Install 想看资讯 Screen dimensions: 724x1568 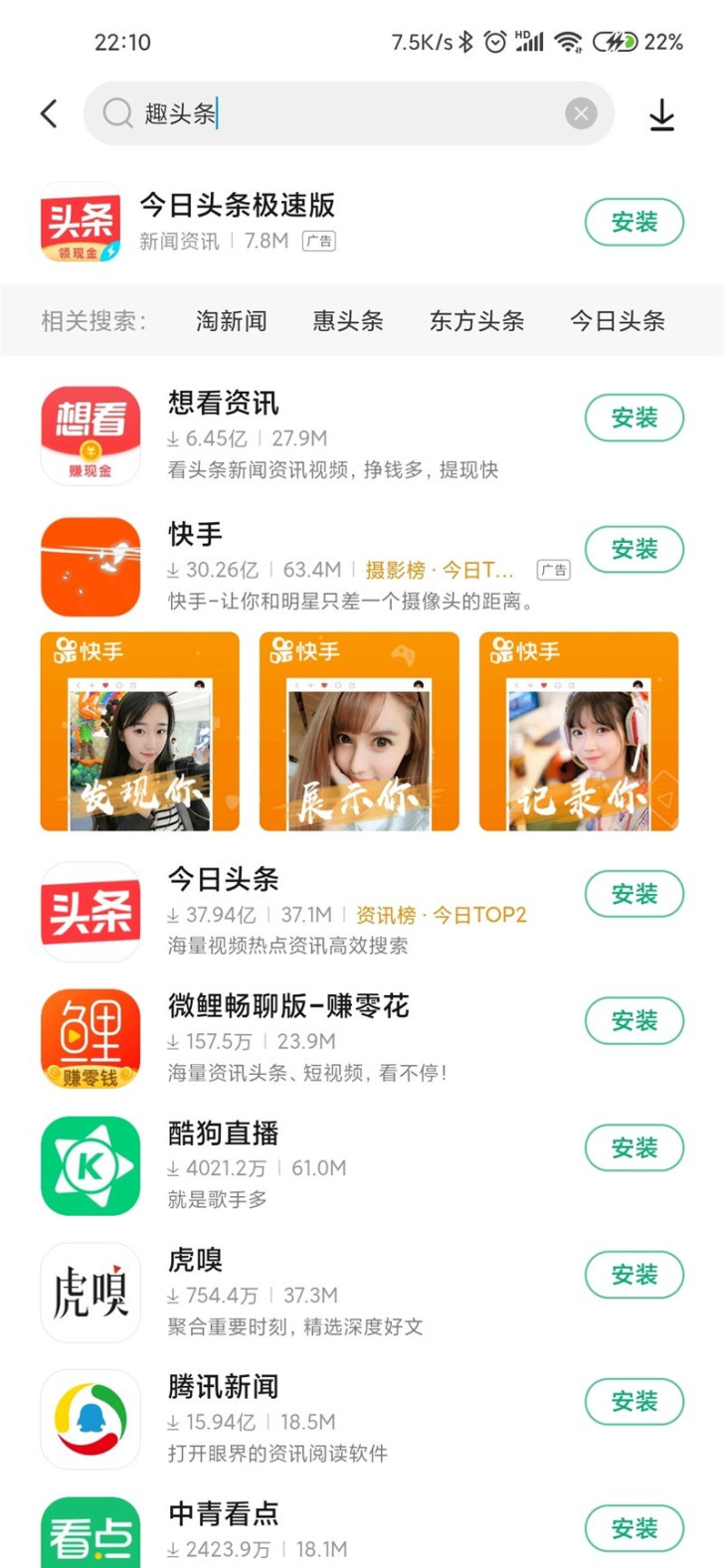(633, 418)
